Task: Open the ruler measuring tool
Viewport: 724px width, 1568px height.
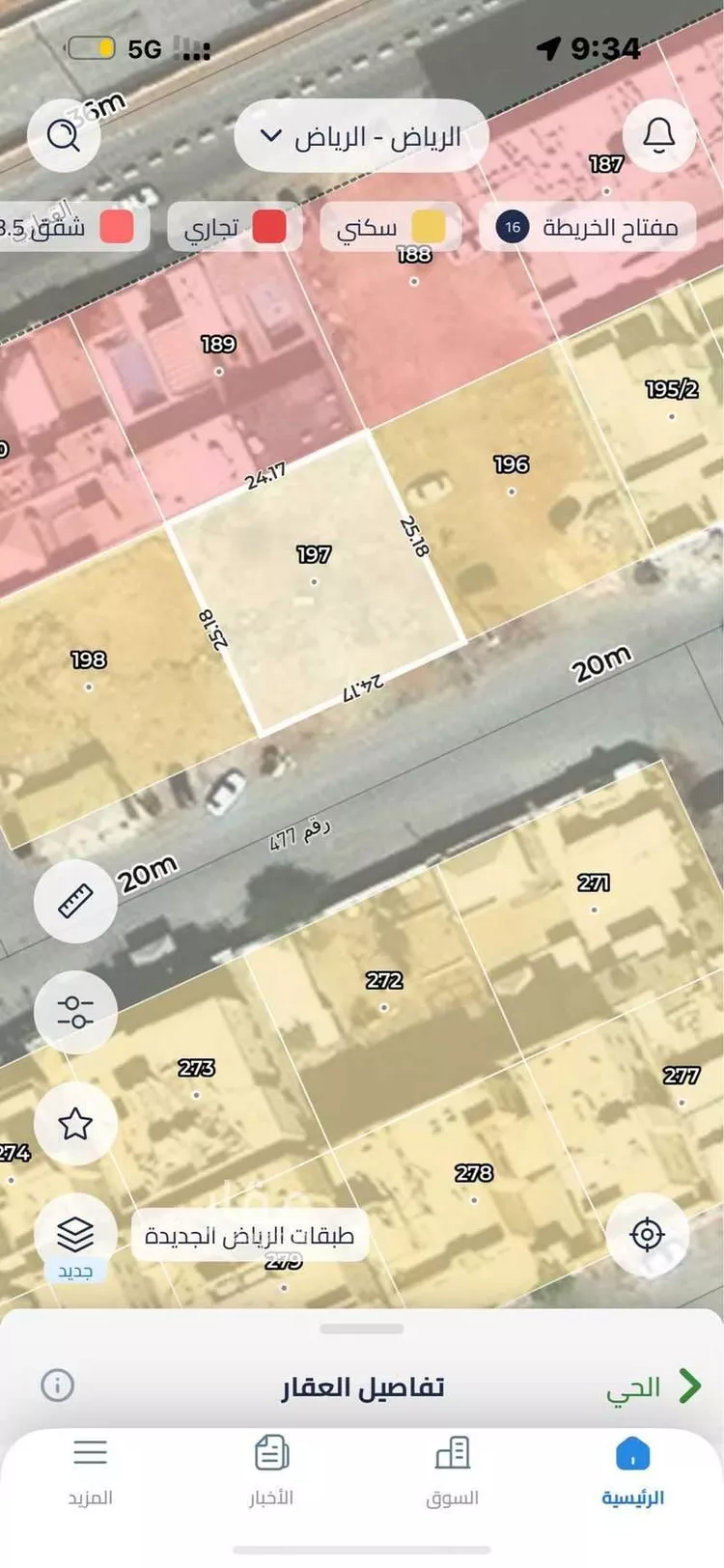Action: point(75,901)
